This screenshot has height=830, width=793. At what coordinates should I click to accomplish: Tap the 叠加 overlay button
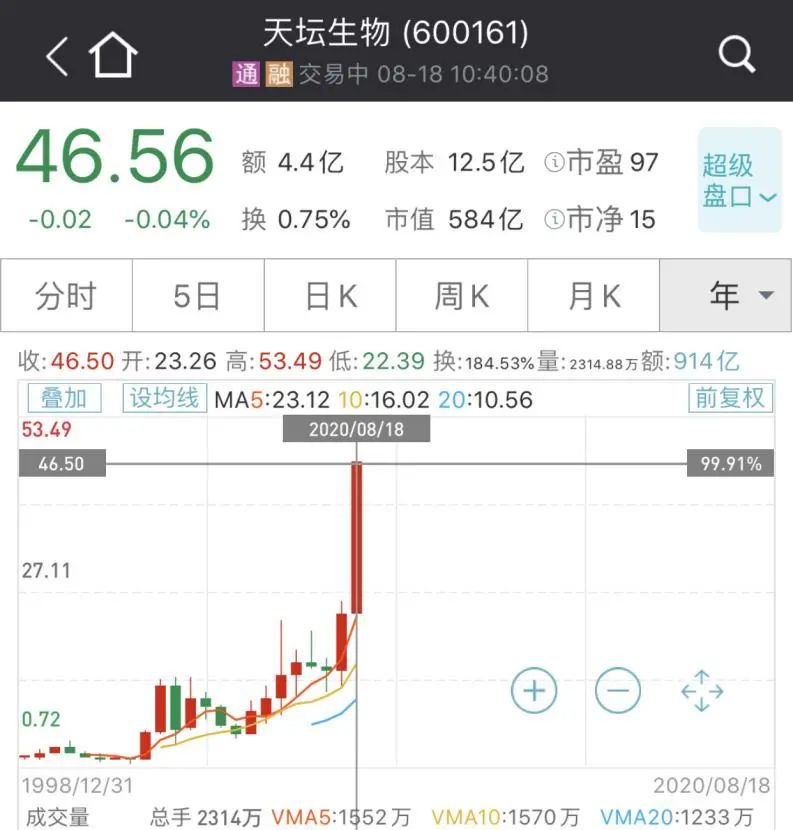click(64, 398)
